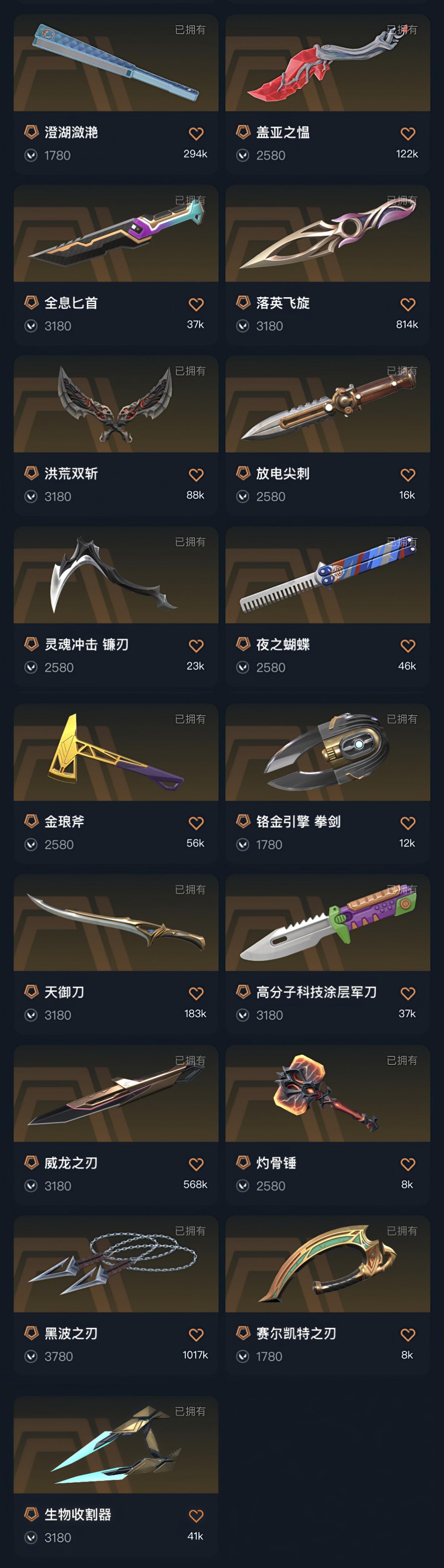Open the 盖亚之愠 skin card
Screen dimensions: 444x1568
coord(327,94)
